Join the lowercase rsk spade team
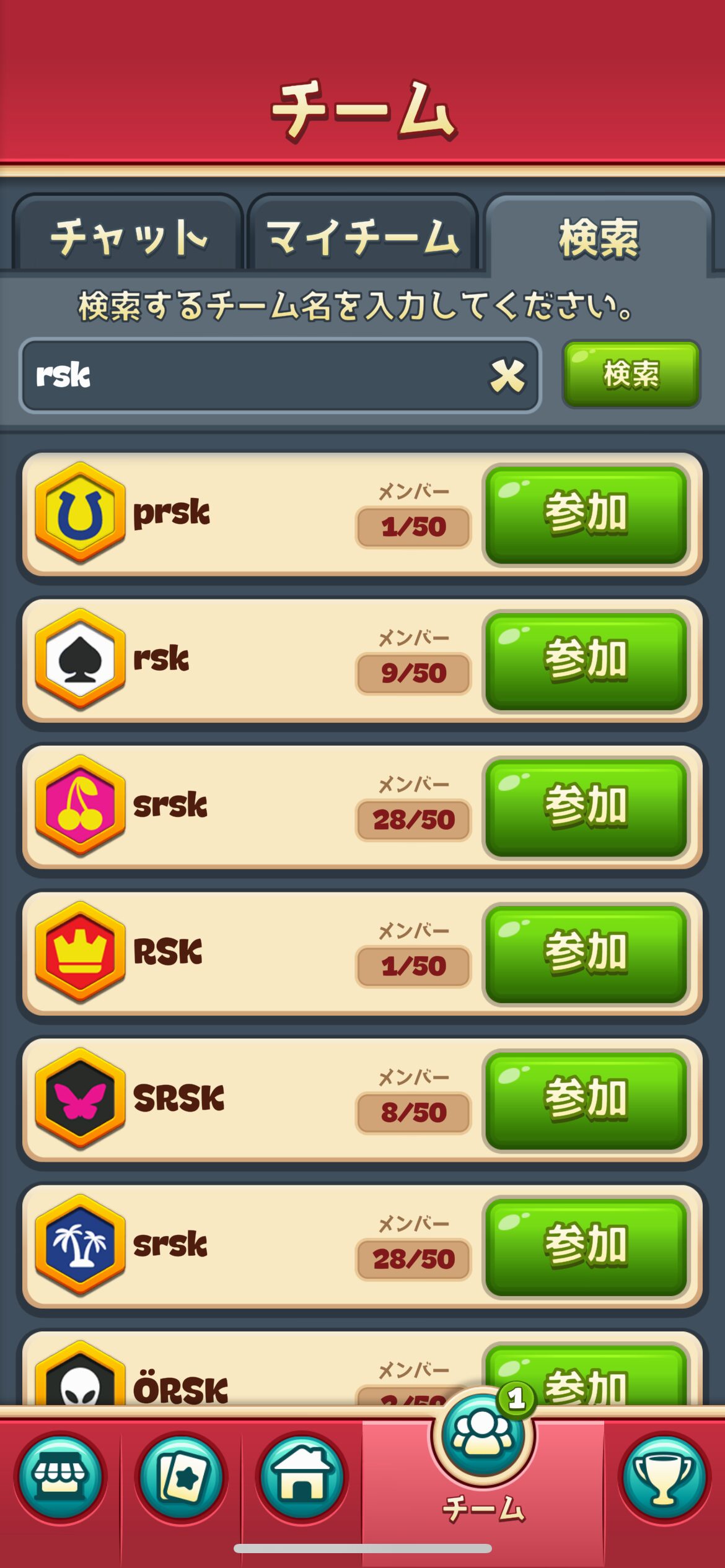 586,661
